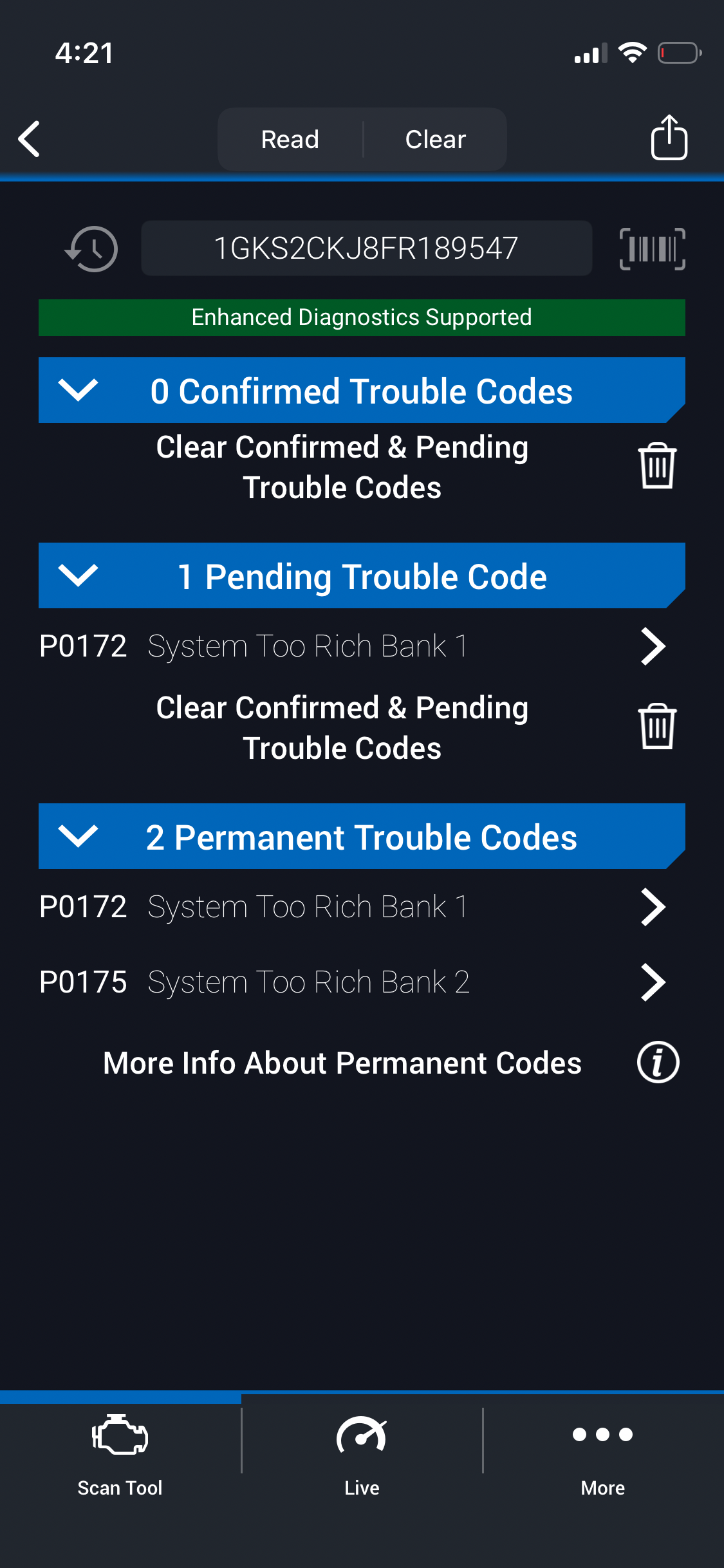
Task: Tap the VIN number field
Action: pos(366,248)
